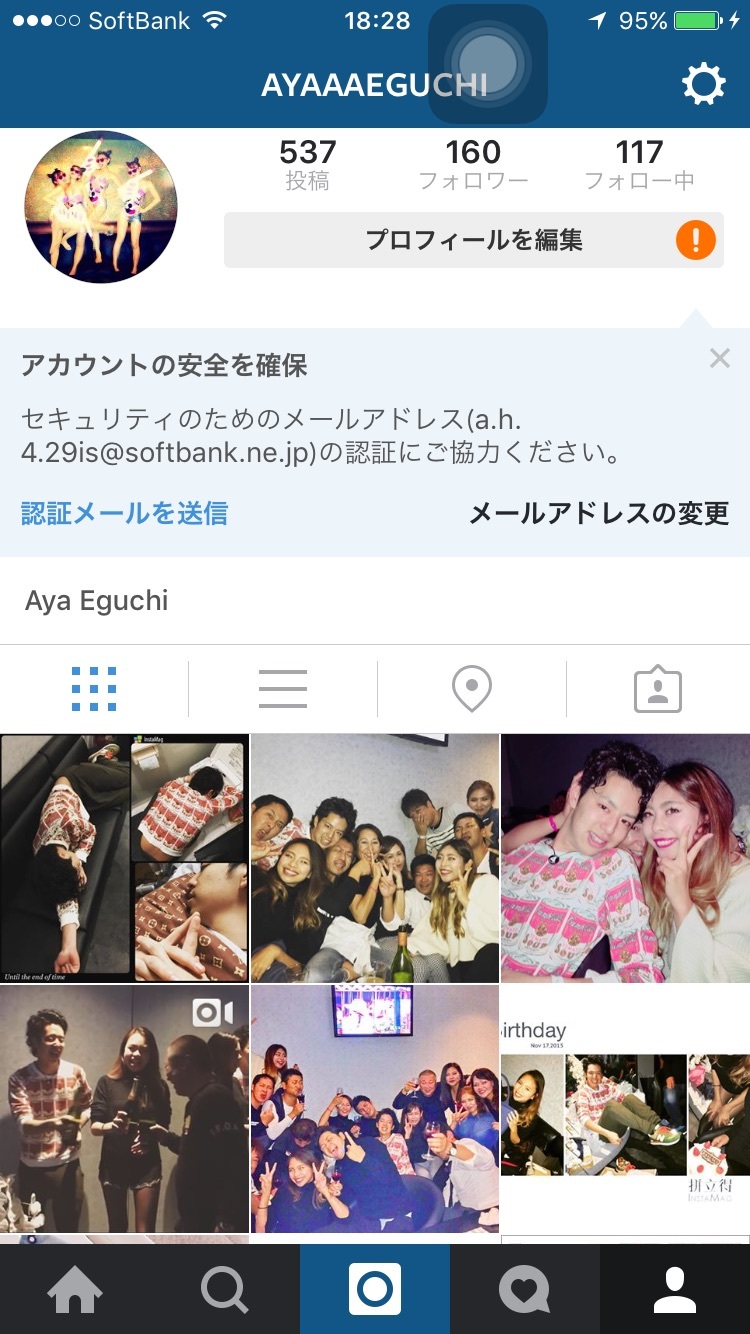
Task: Tap the round profile picture
Action: (101, 207)
